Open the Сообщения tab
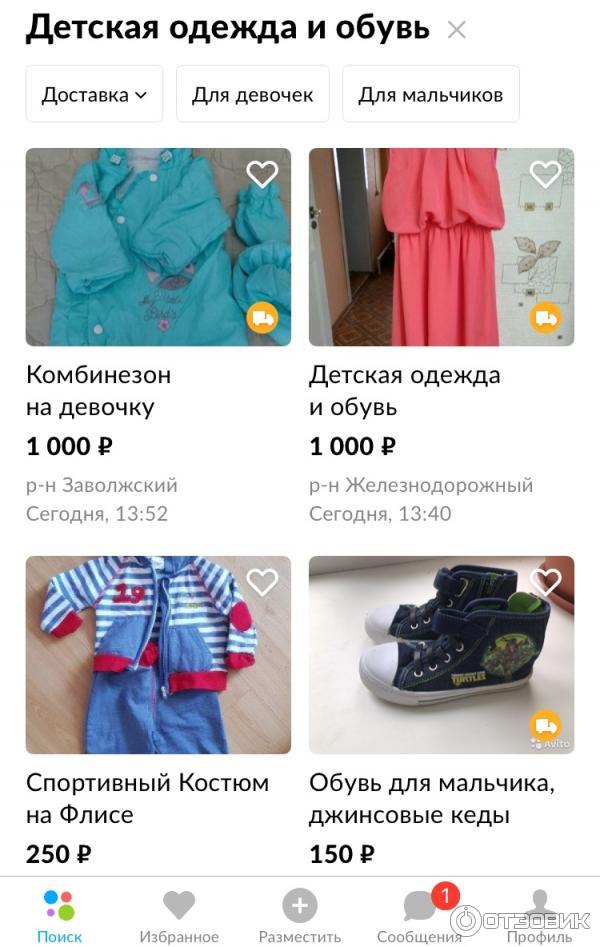The image size is (600, 947). coord(419,915)
